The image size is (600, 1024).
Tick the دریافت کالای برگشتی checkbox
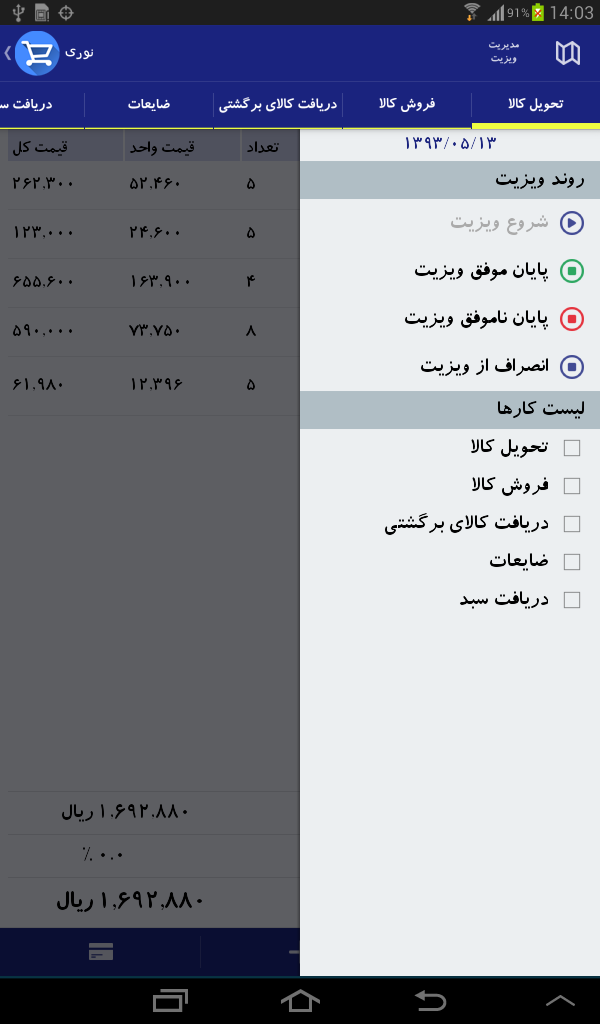572,524
